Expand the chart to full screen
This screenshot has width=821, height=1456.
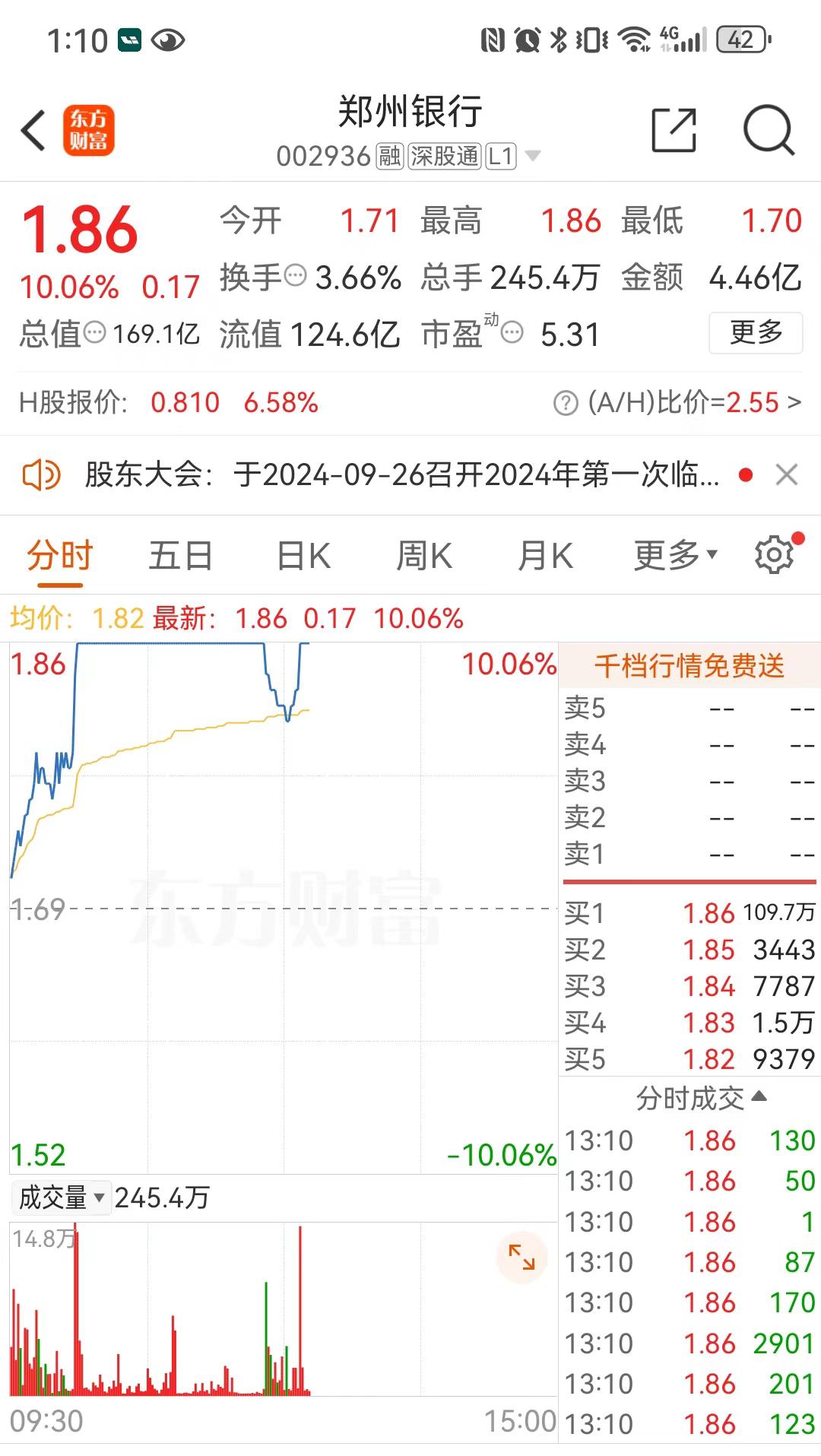521,1257
